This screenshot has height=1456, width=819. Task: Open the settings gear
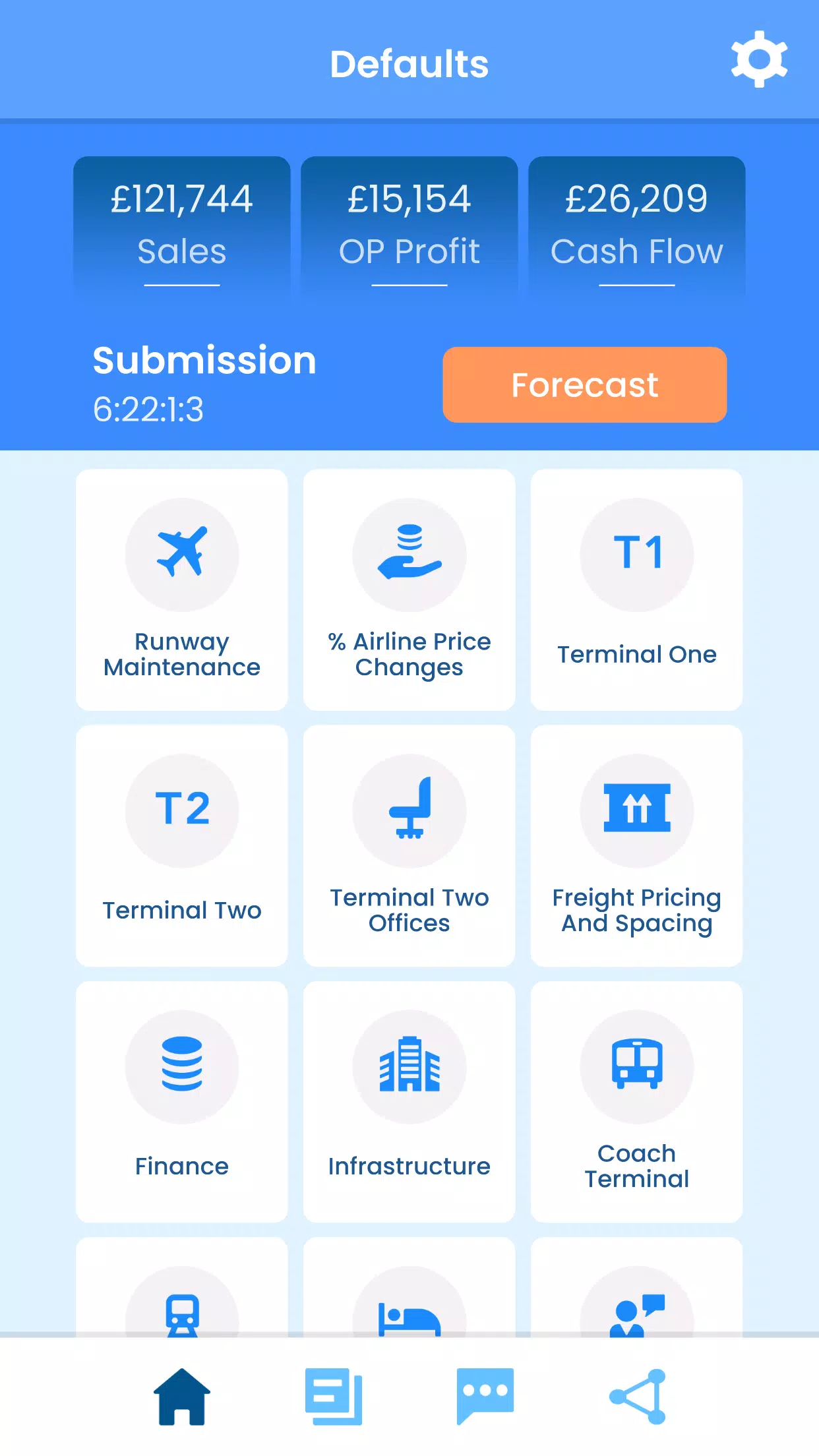(x=759, y=59)
